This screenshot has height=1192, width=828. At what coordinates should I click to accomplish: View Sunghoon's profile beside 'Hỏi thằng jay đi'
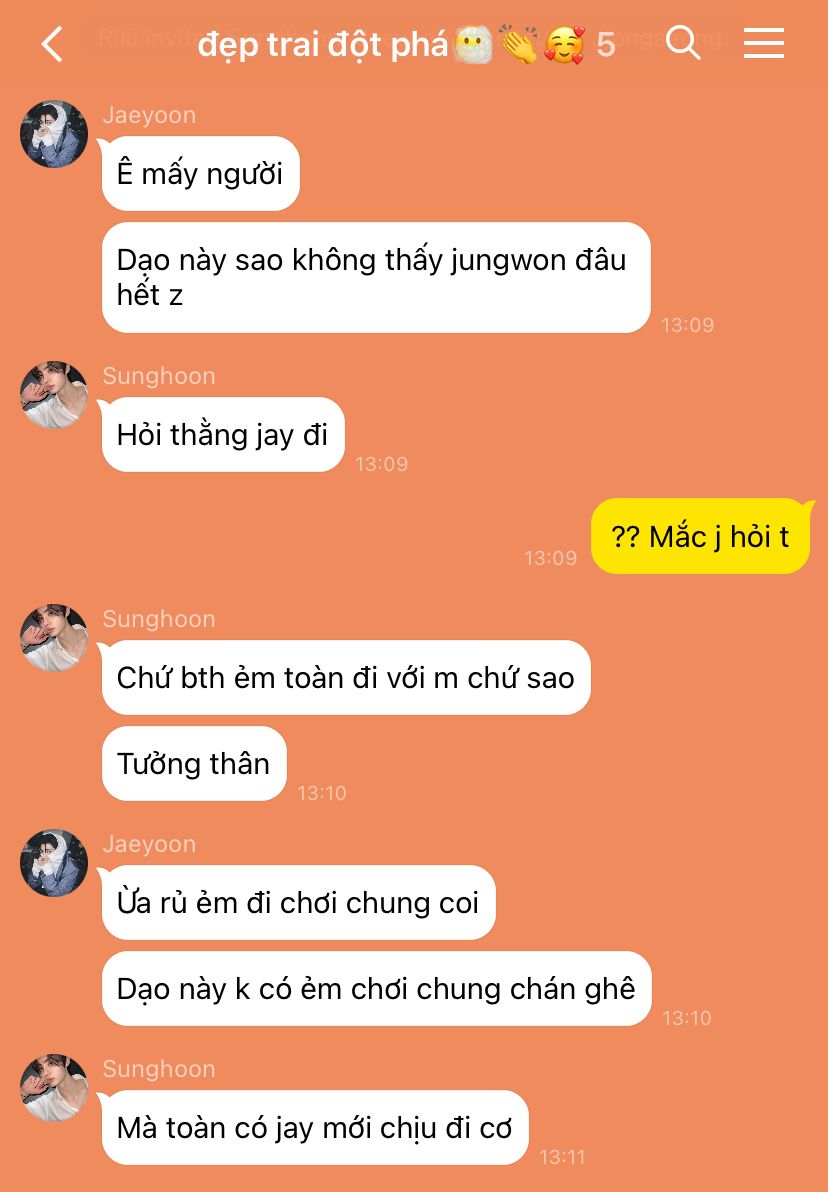54,395
